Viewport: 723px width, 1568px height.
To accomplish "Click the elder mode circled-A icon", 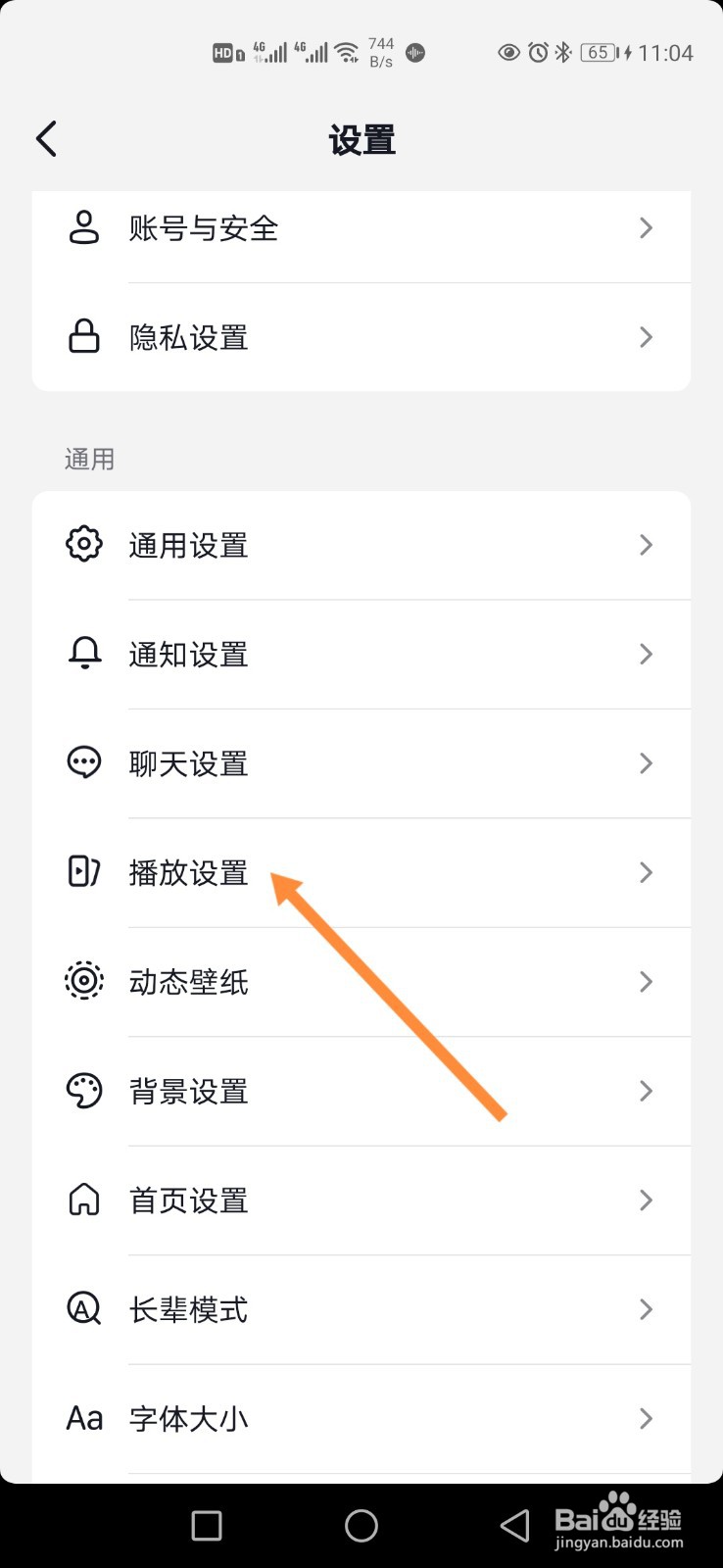I will (84, 1309).
